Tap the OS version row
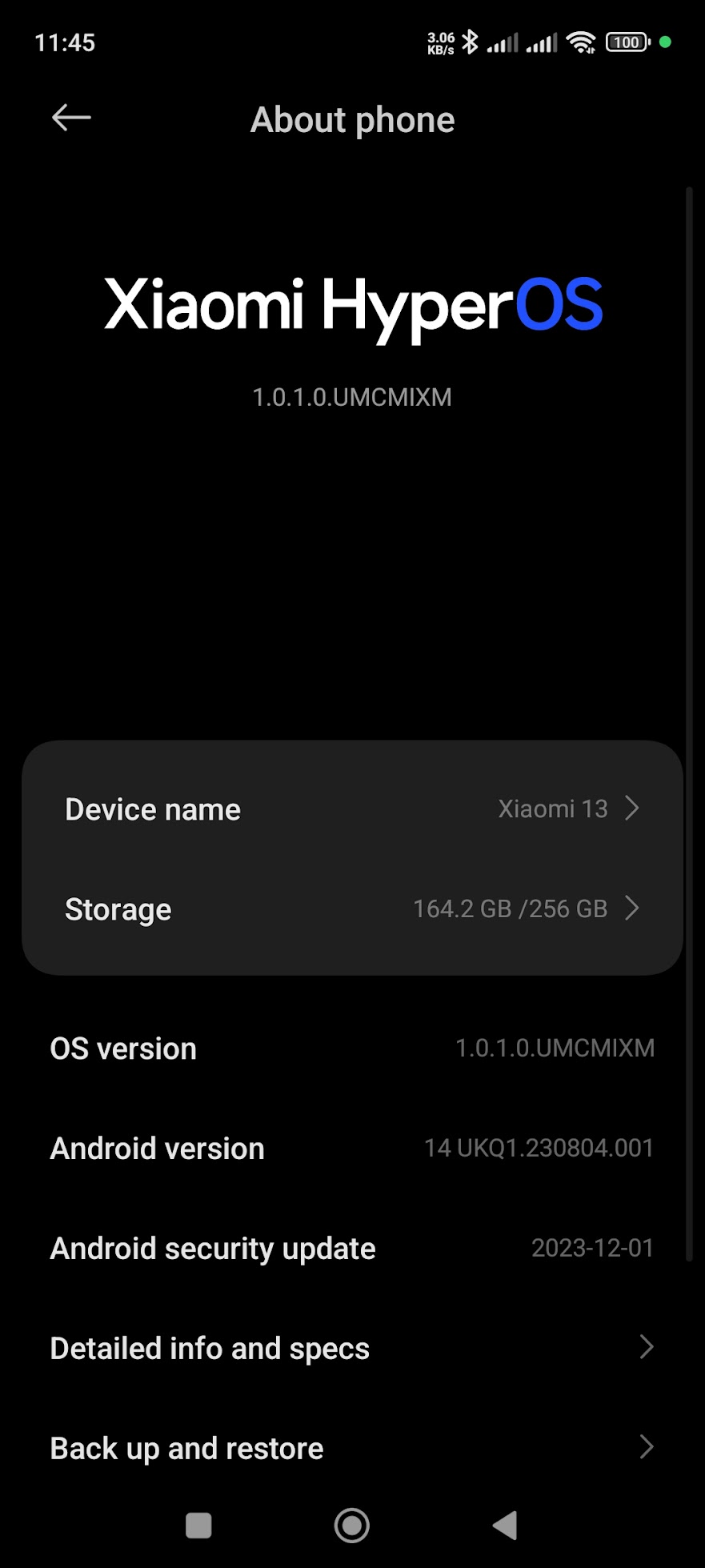This screenshot has height=1568, width=705. [x=352, y=1048]
